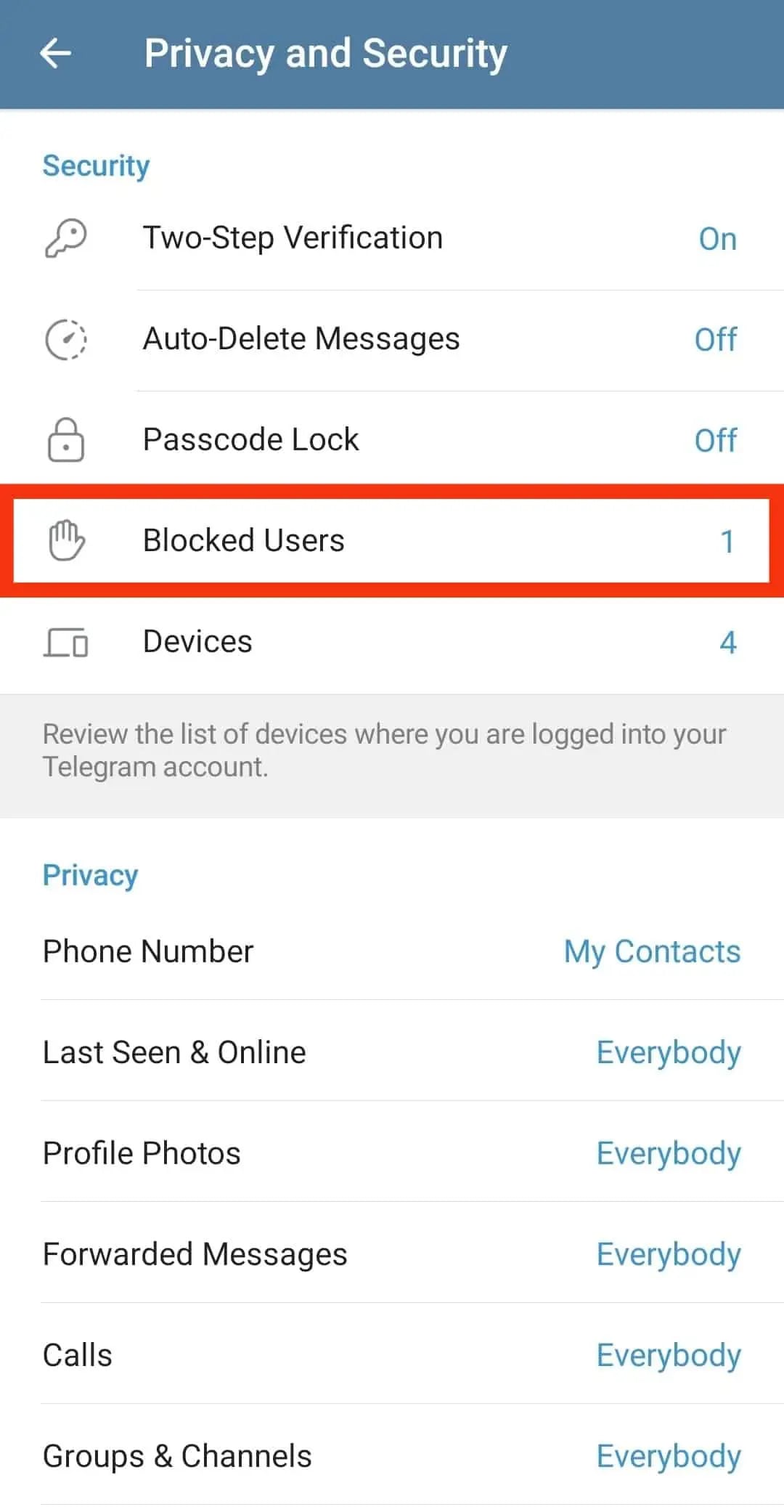The image size is (784, 1512).
Task: Open Last Seen & Online privacy
Action: pyautogui.click(x=392, y=1051)
